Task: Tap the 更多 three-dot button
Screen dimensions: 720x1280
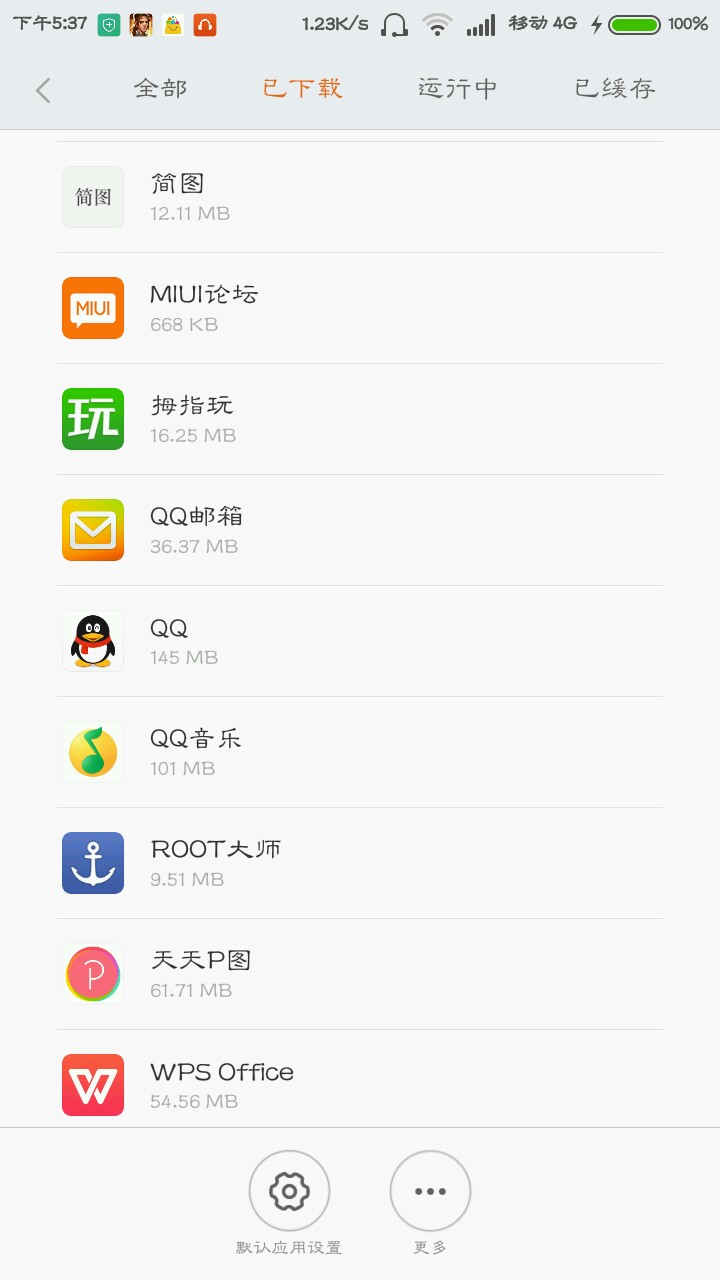Action: click(430, 1191)
